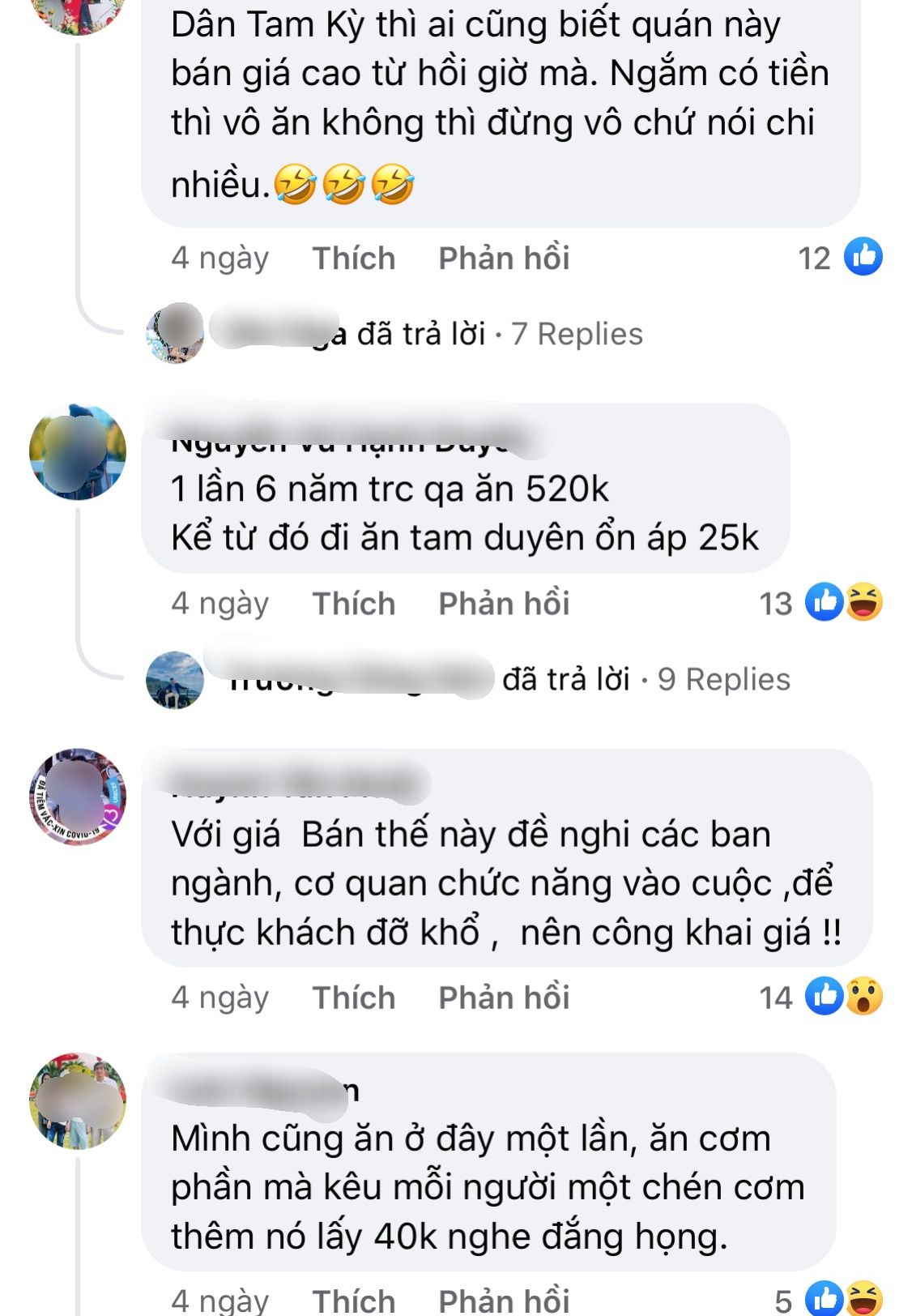Open profile picture of the 40k commenter

(x=78, y=1101)
